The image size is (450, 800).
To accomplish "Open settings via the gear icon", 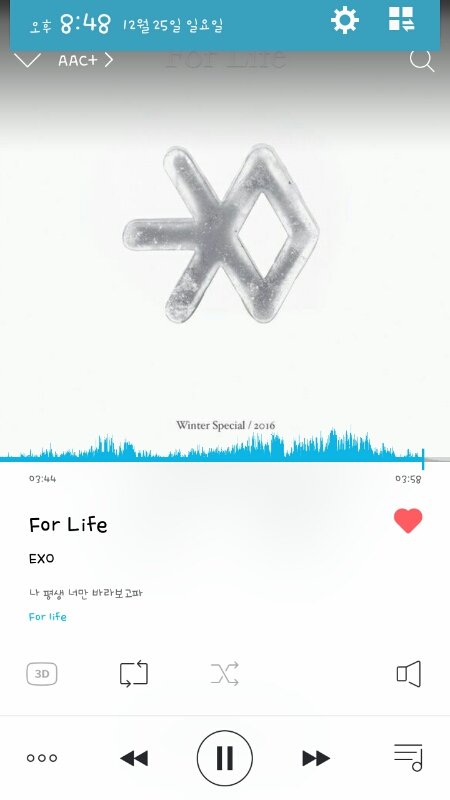I will coord(345,20).
